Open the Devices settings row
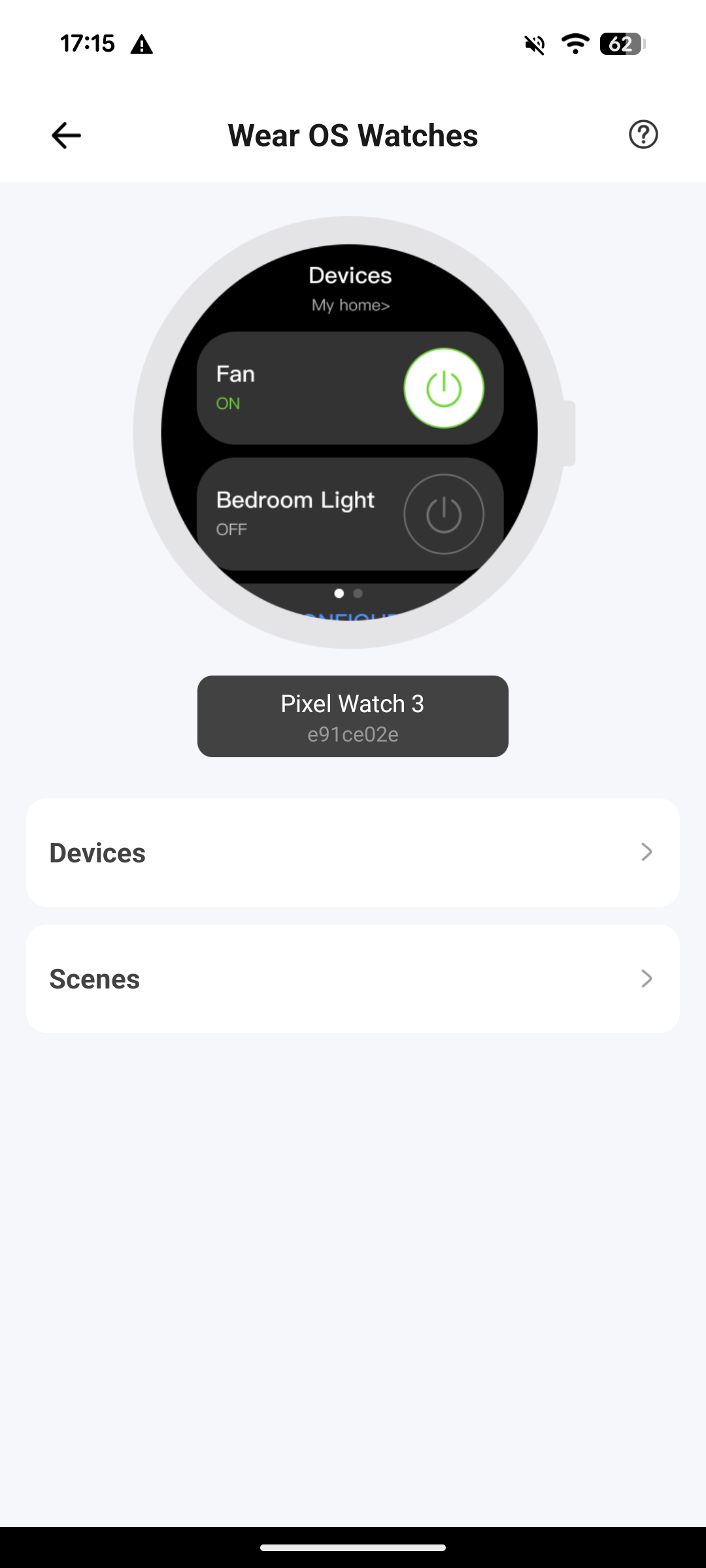The width and height of the screenshot is (706, 1568). [x=353, y=853]
